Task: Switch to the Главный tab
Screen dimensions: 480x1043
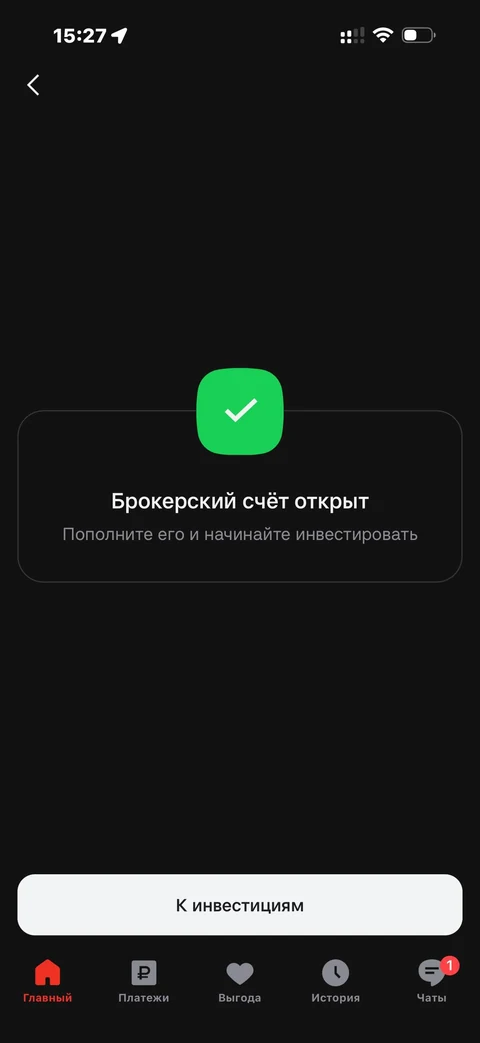Action: (47, 981)
